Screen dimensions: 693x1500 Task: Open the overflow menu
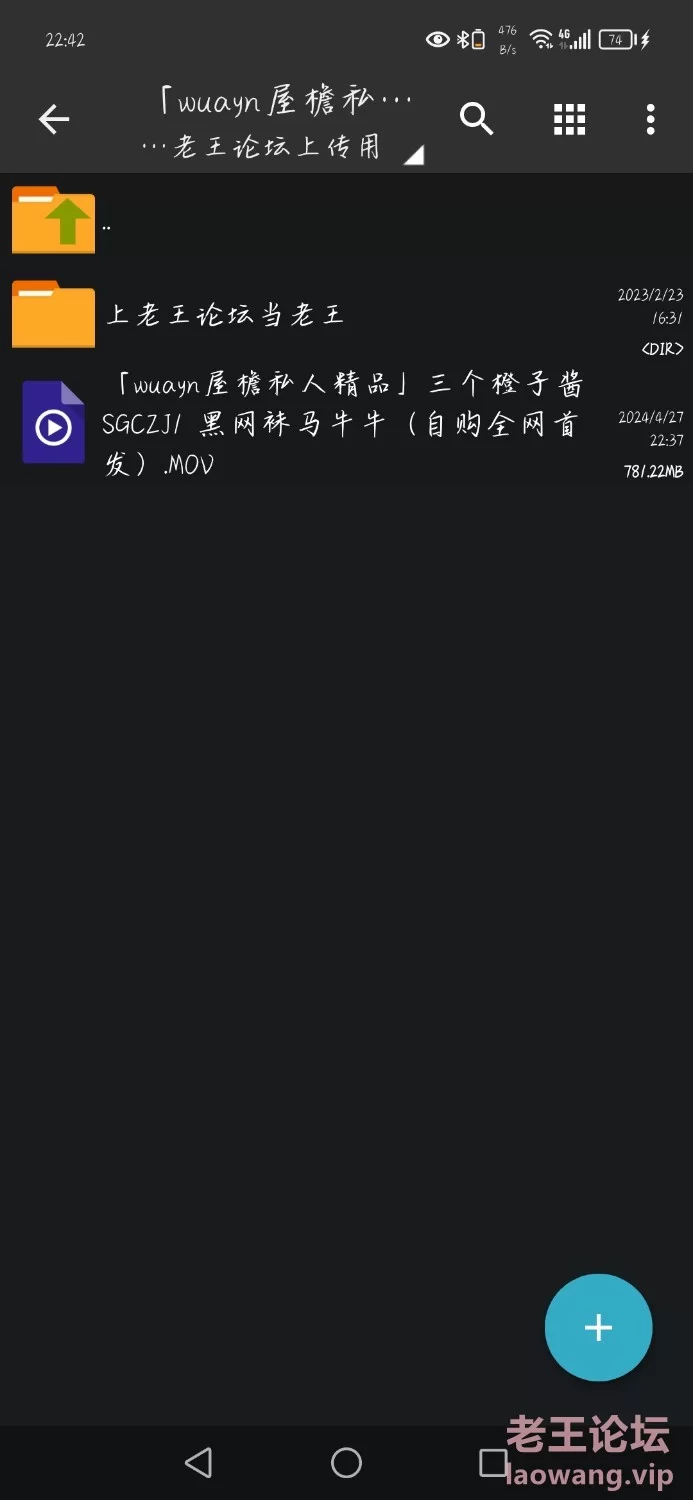(x=650, y=120)
